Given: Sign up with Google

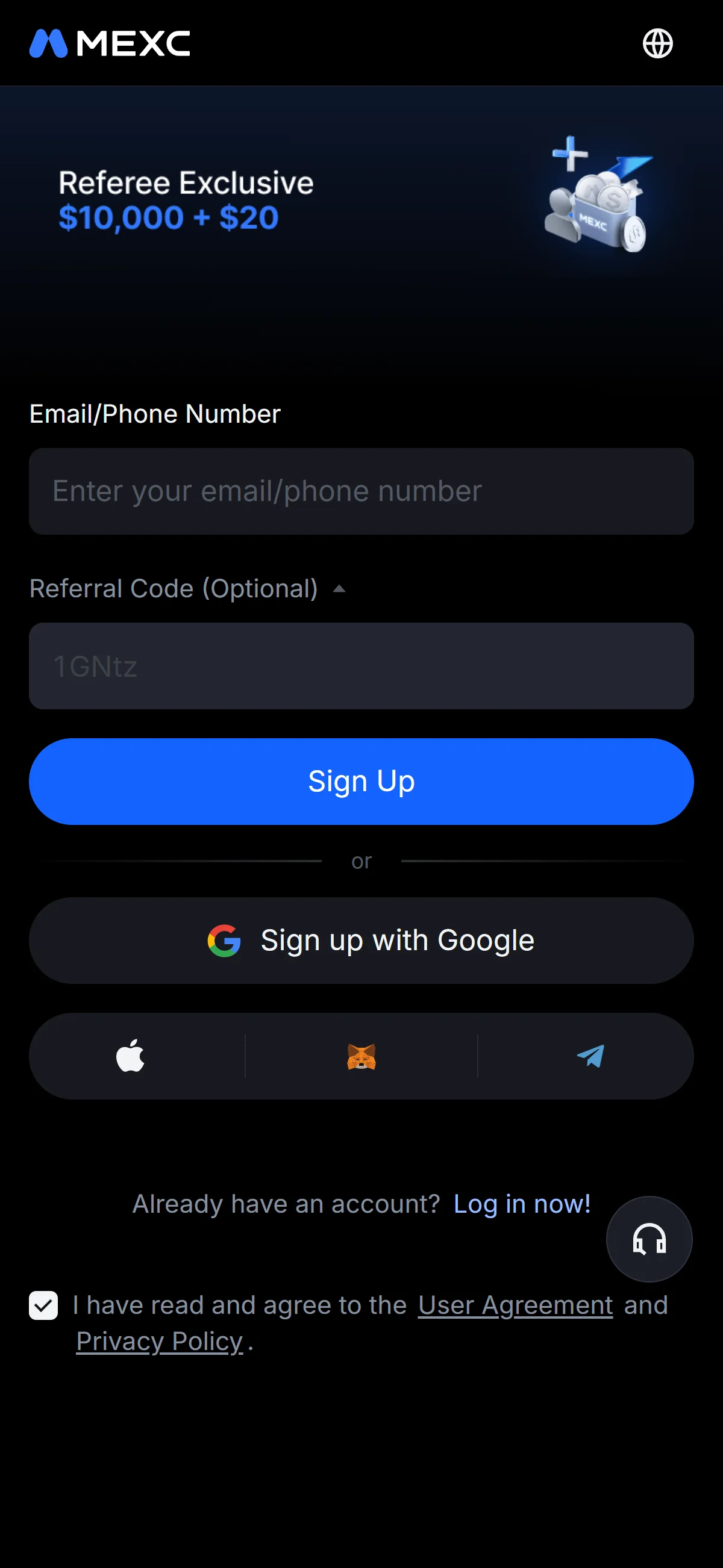Looking at the screenshot, I should [361, 940].
